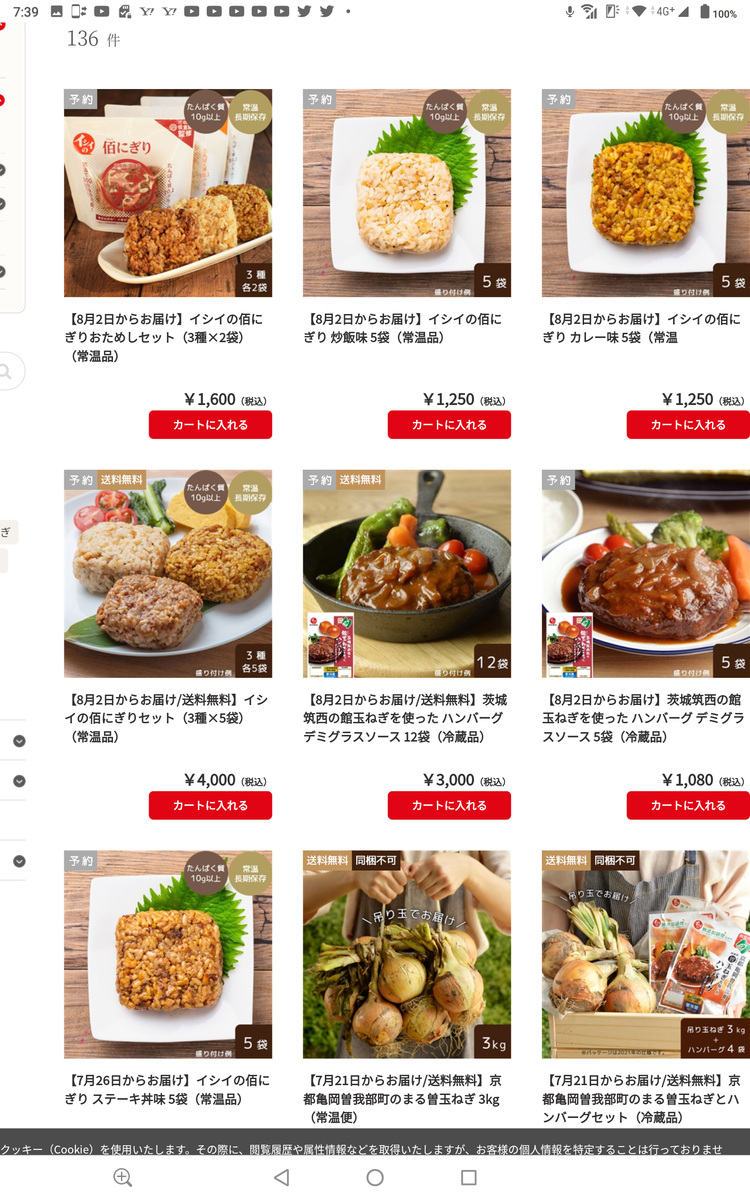Open the 佰にぎりセット 3種×5袋 product image
750x1200 pixels.
[168, 574]
